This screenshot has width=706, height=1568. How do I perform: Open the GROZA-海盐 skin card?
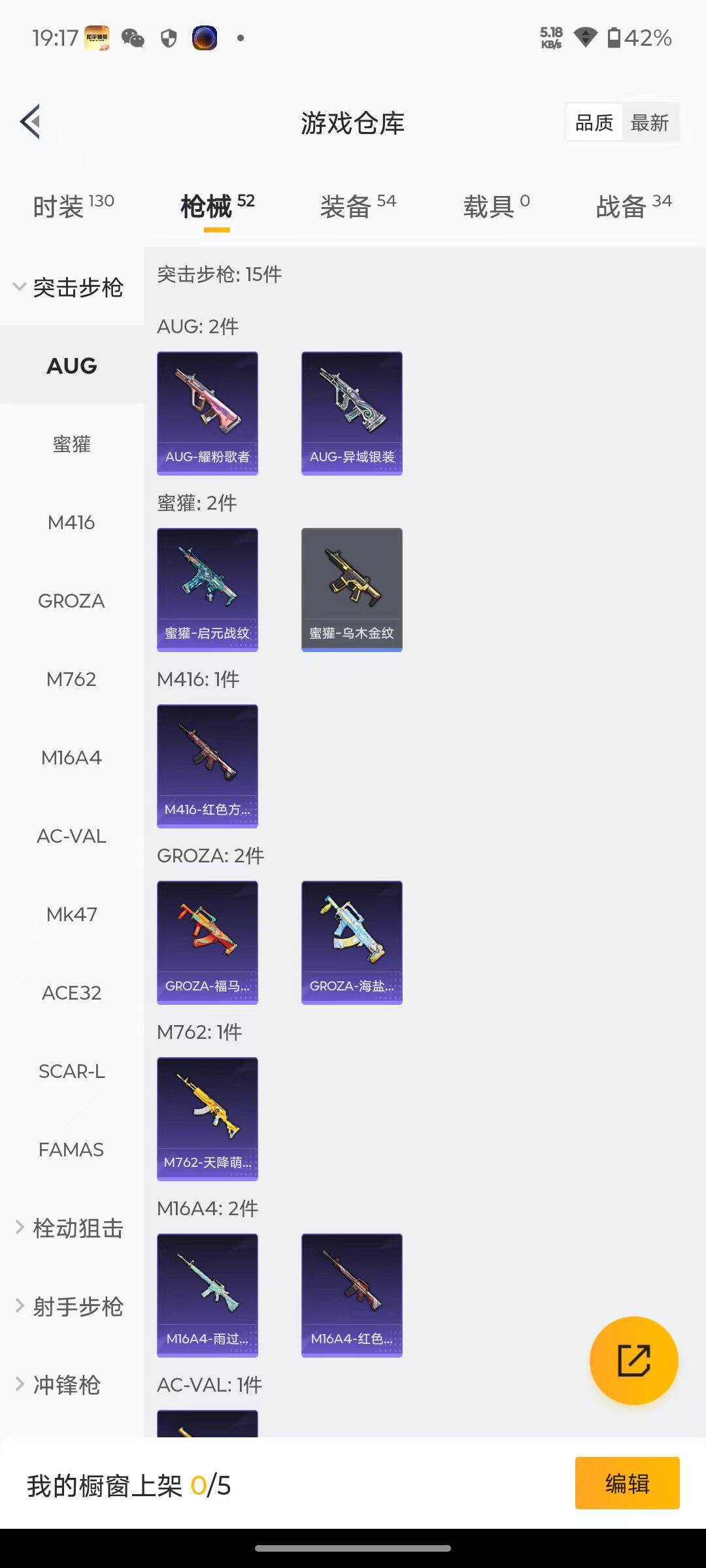point(352,942)
